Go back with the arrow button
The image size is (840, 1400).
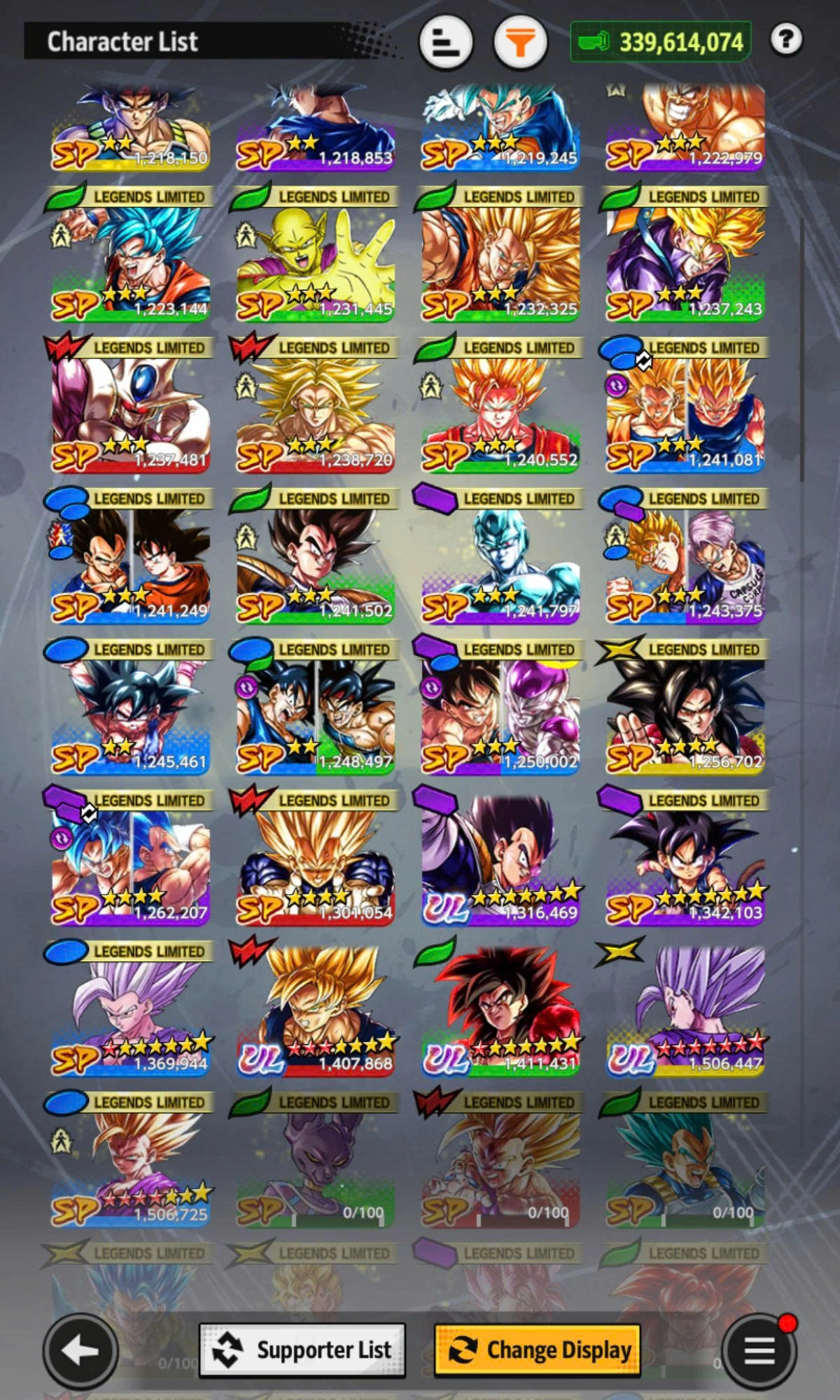click(80, 1350)
